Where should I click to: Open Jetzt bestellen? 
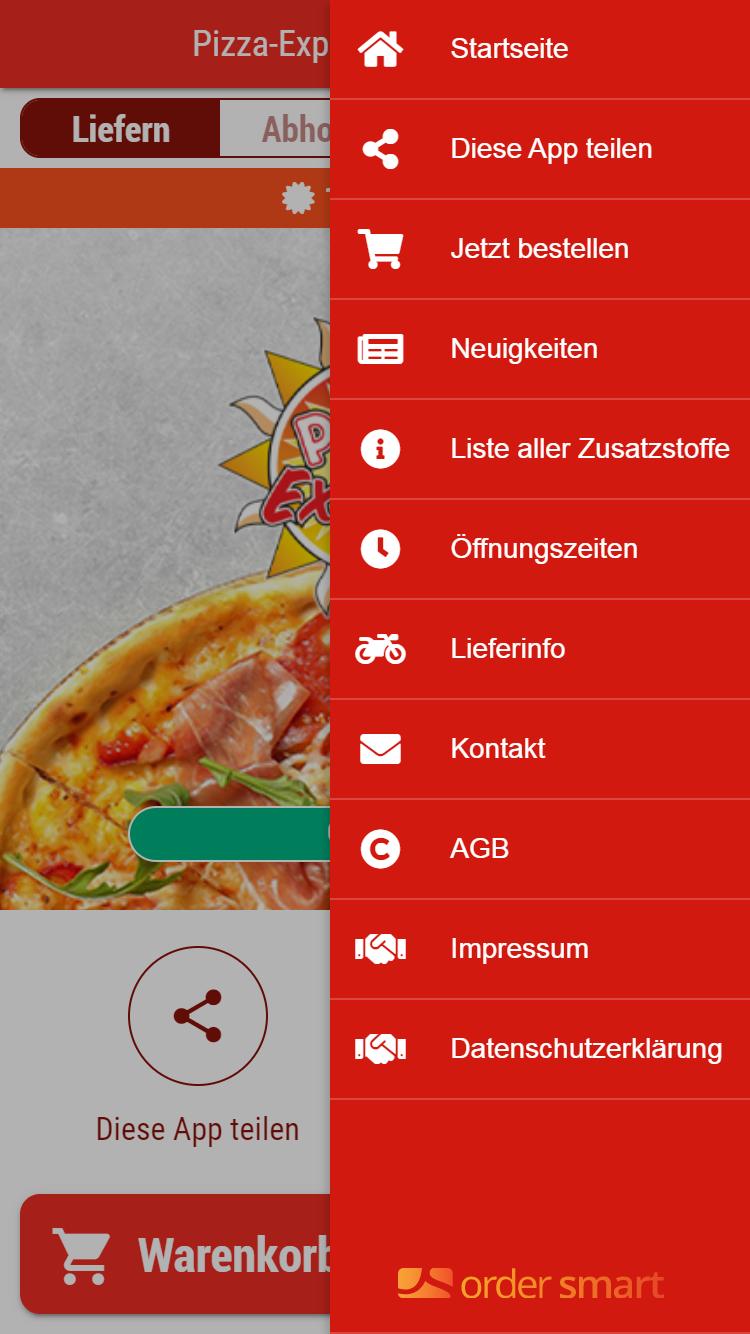[x=539, y=249]
